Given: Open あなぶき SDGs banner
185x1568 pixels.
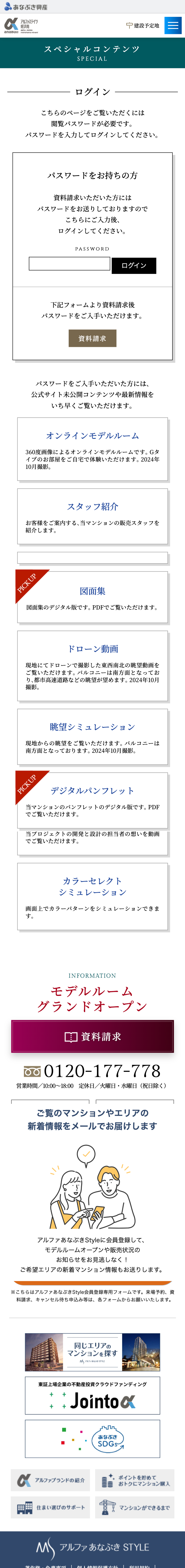Looking at the screenshot, I should (x=92, y=1438).
